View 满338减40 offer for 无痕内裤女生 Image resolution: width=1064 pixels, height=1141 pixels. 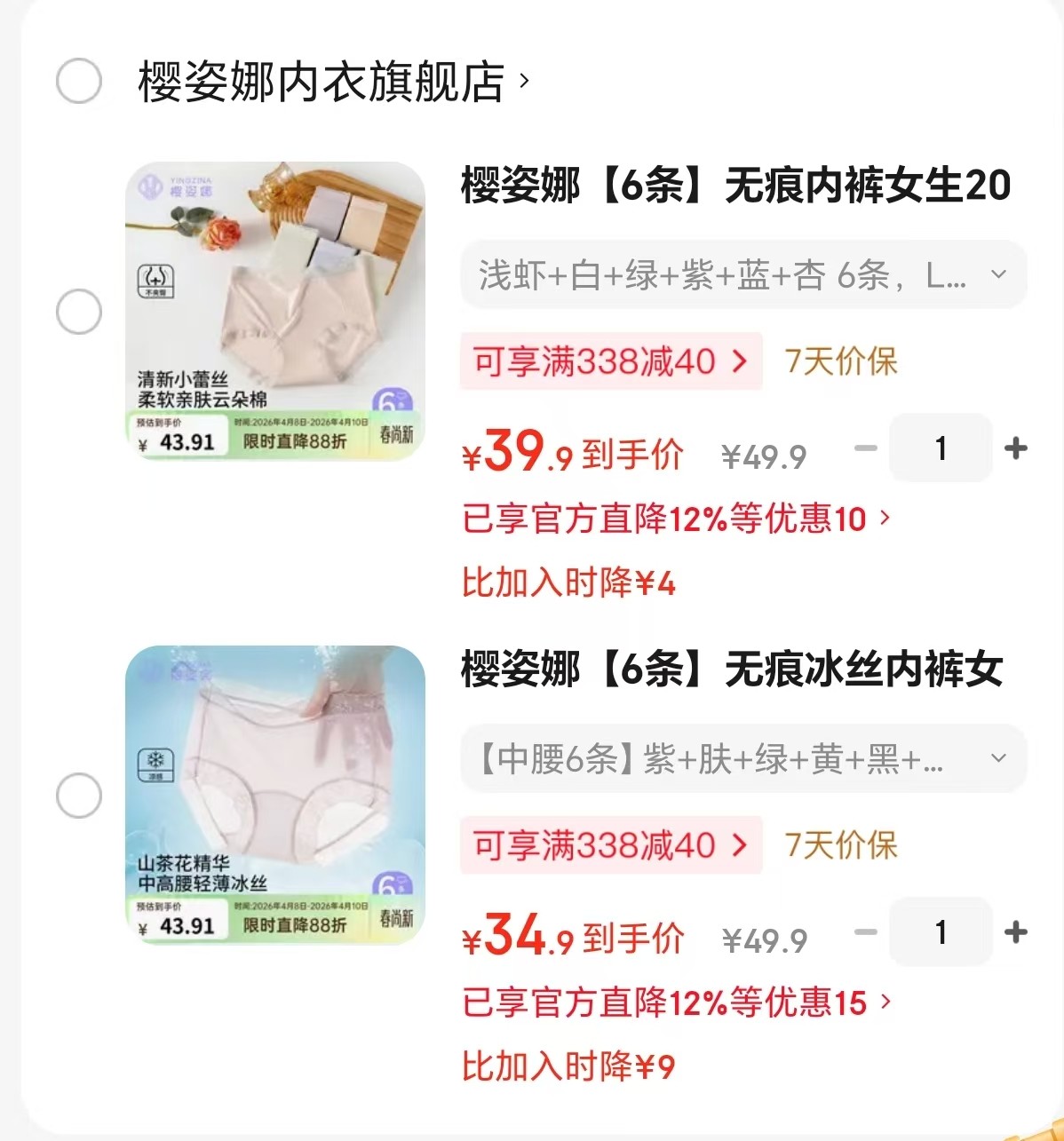tap(611, 361)
